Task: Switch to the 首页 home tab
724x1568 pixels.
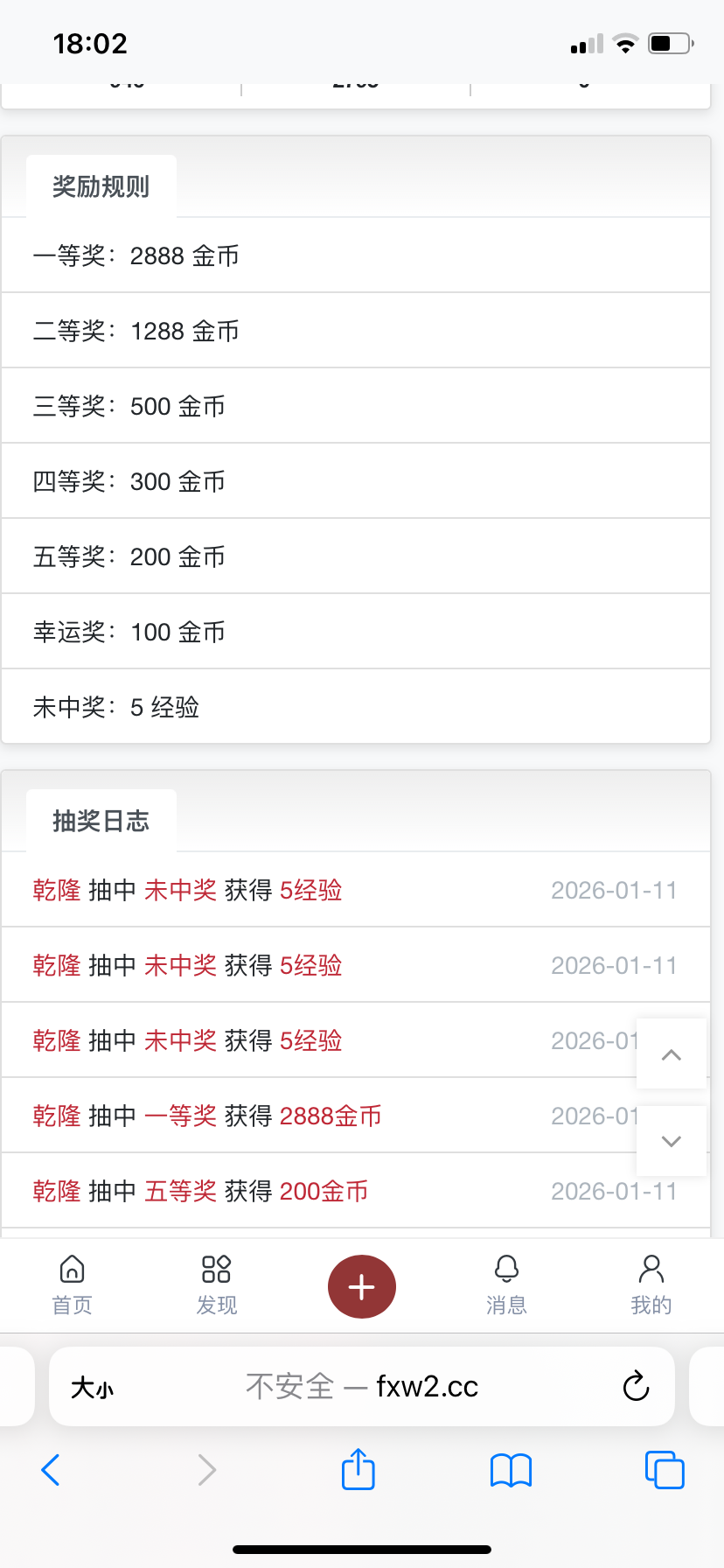Action: click(72, 1284)
